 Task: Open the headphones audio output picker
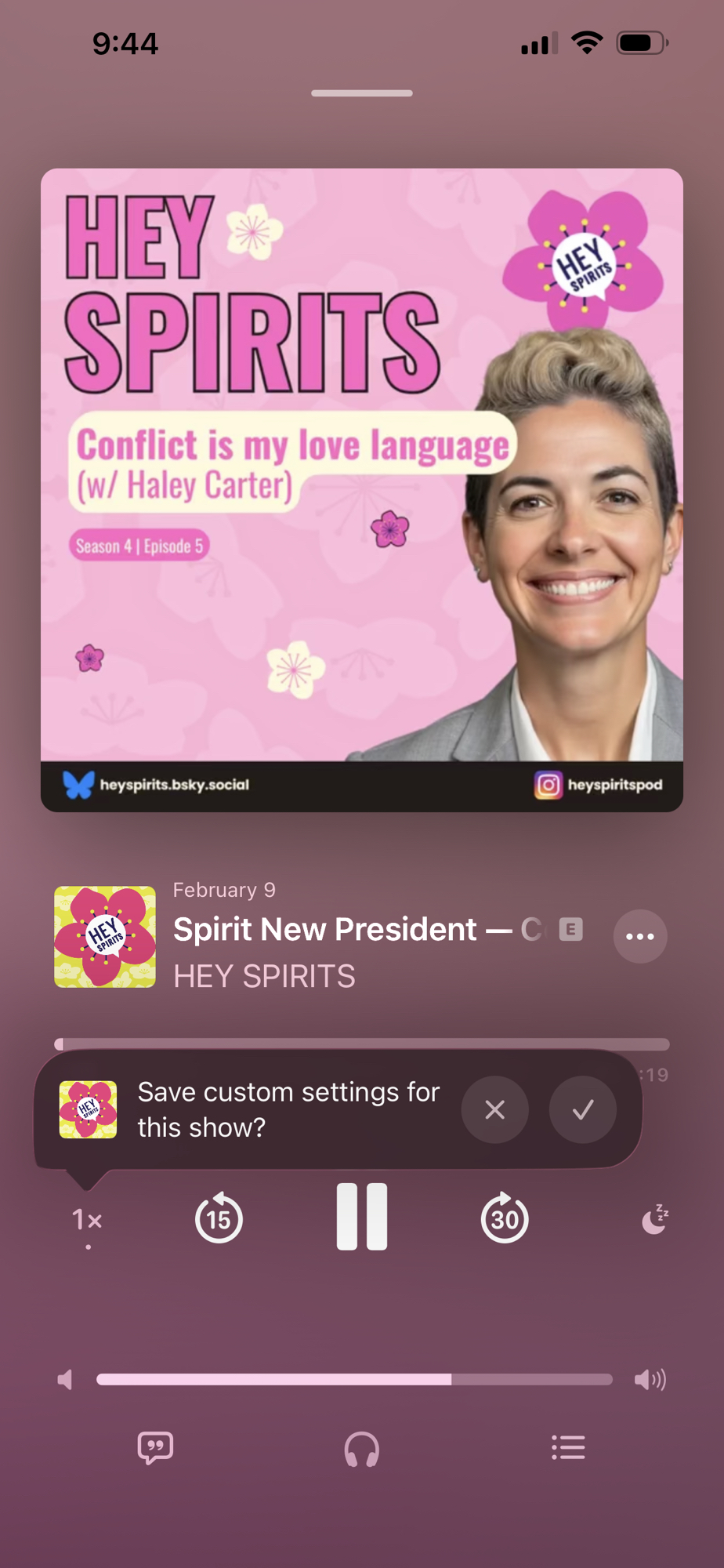click(361, 1449)
